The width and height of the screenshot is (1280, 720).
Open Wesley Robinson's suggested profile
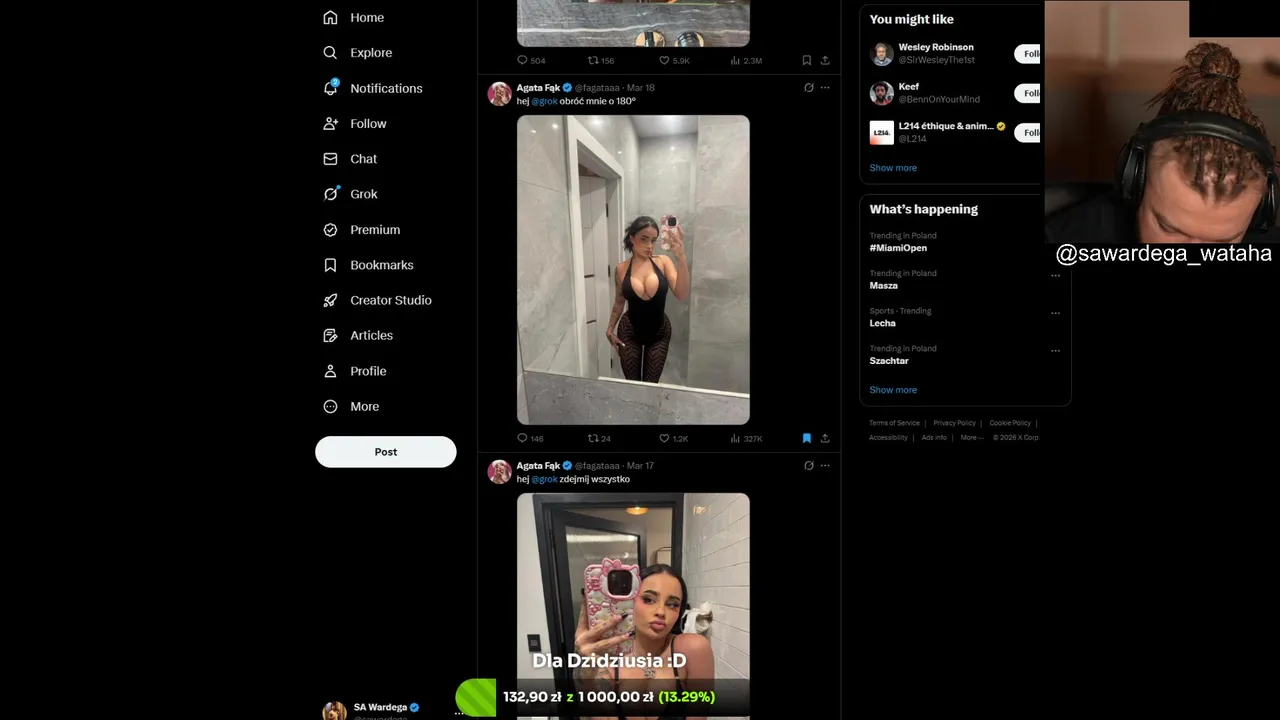(935, 47)
